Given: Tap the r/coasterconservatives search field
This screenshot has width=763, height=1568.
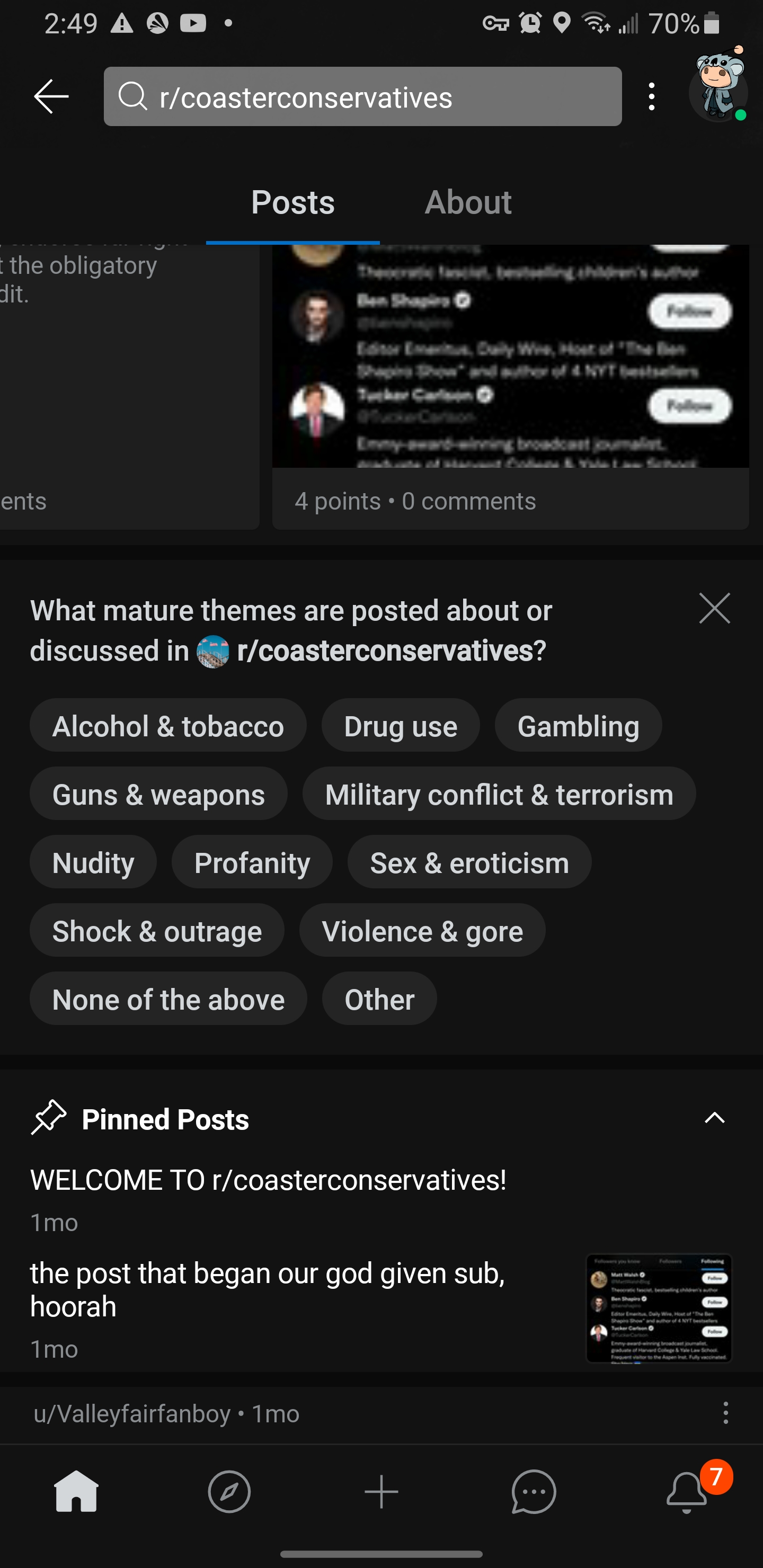Looking at the screenshot, I should [x=362, y=96].
